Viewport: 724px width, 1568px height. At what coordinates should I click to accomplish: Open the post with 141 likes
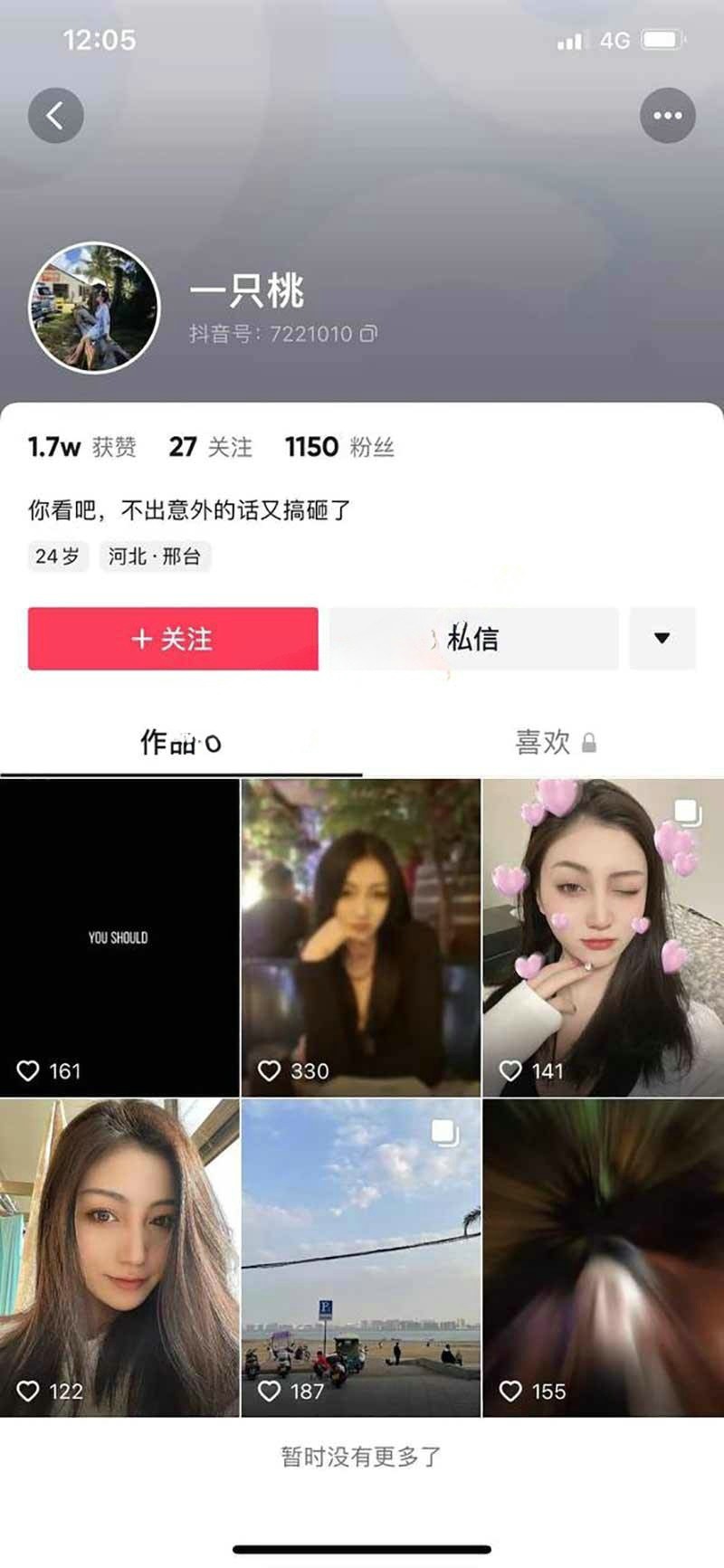603,937
